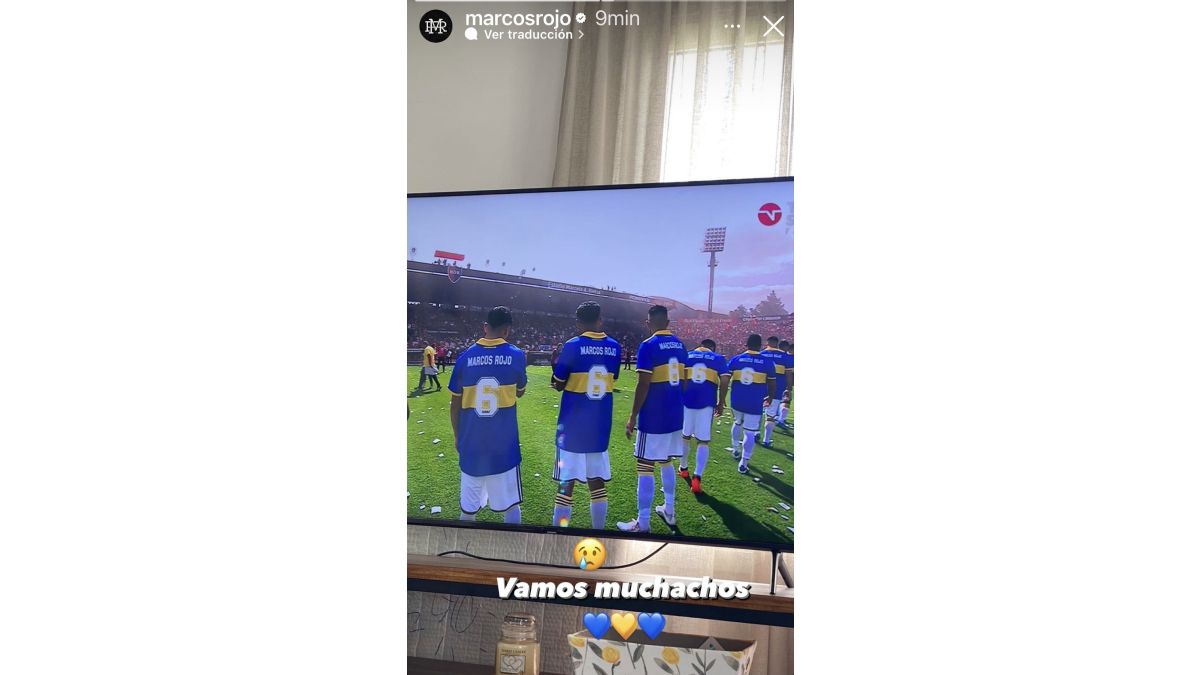
Task: Close the story viewer
Action: (773, 27)
